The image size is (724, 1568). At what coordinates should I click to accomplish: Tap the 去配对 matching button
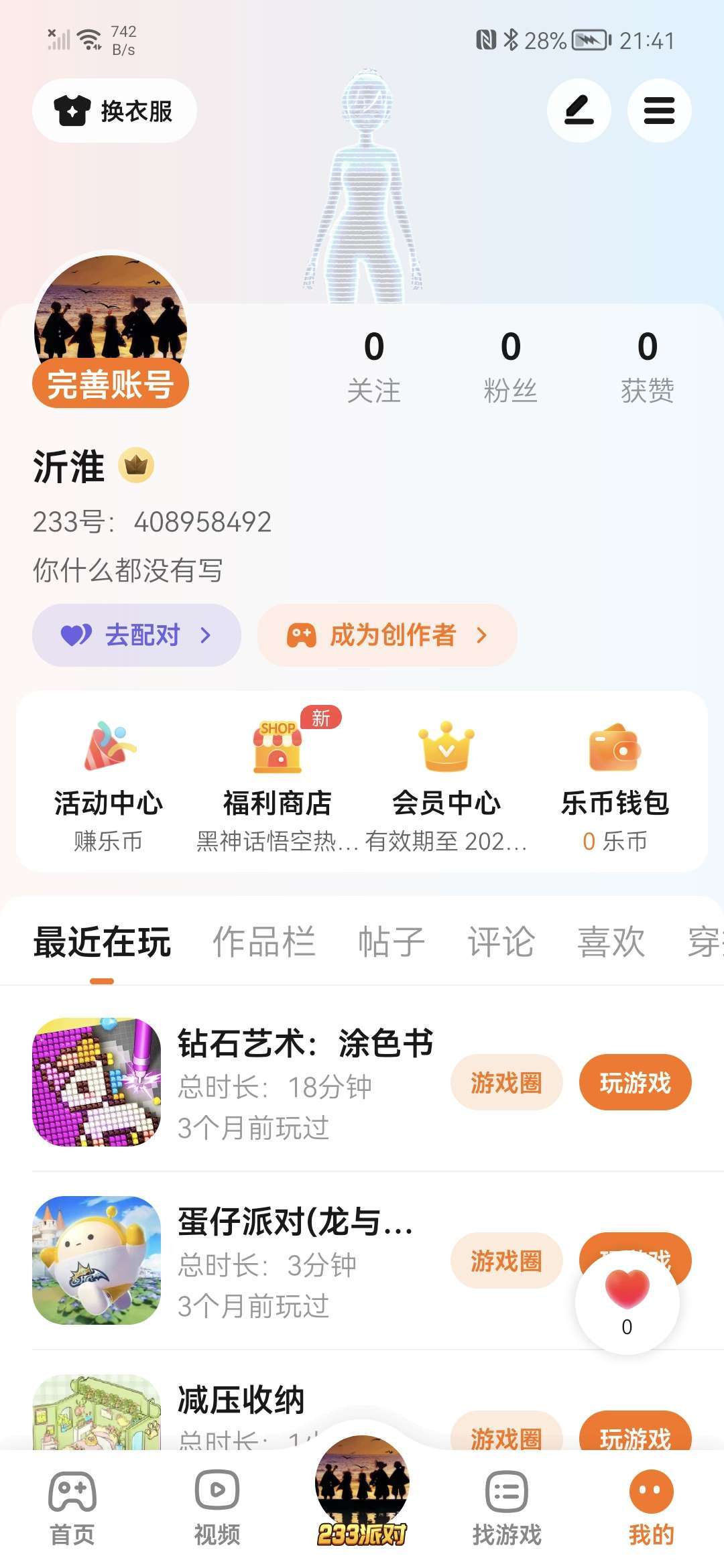[x=137, y=635]
